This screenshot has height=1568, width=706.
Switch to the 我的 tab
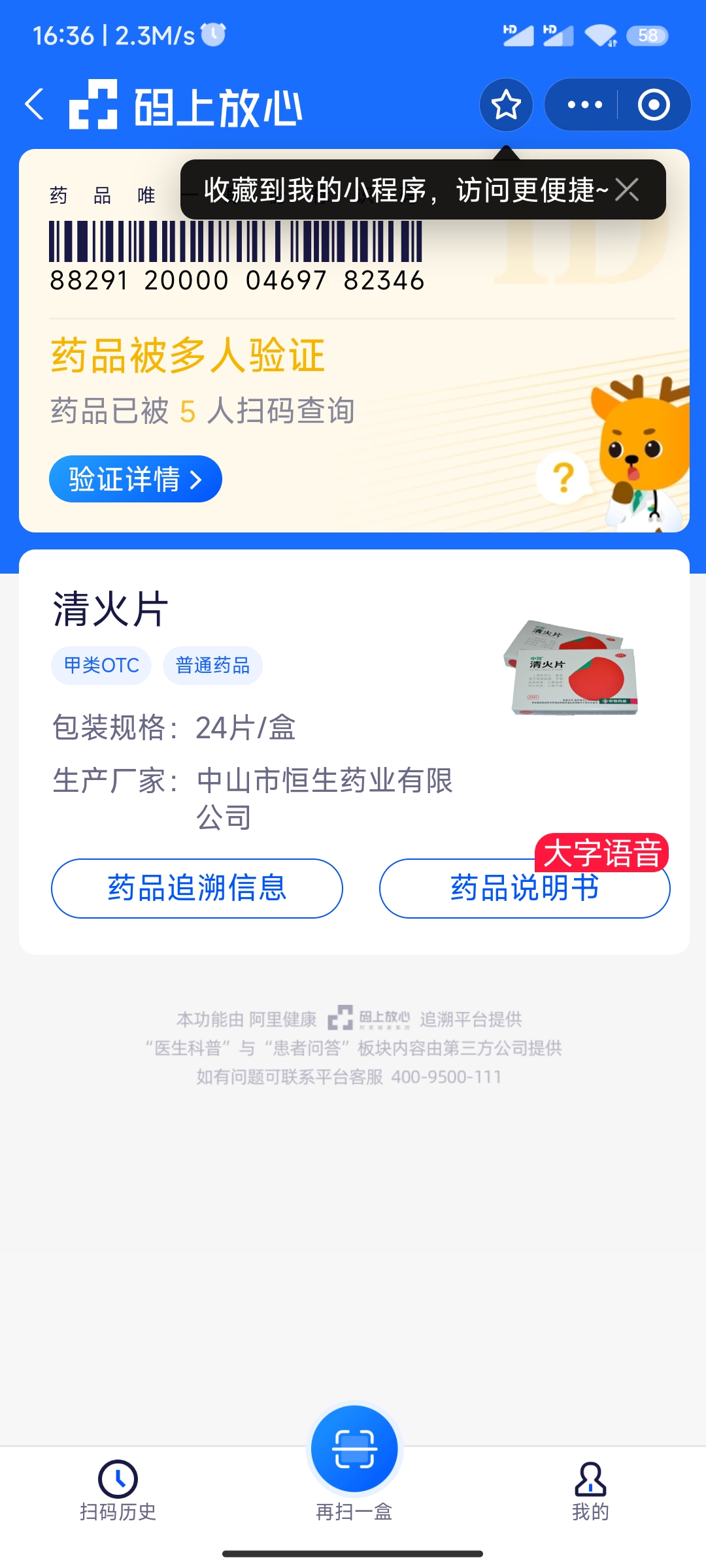click(590, 1491)
